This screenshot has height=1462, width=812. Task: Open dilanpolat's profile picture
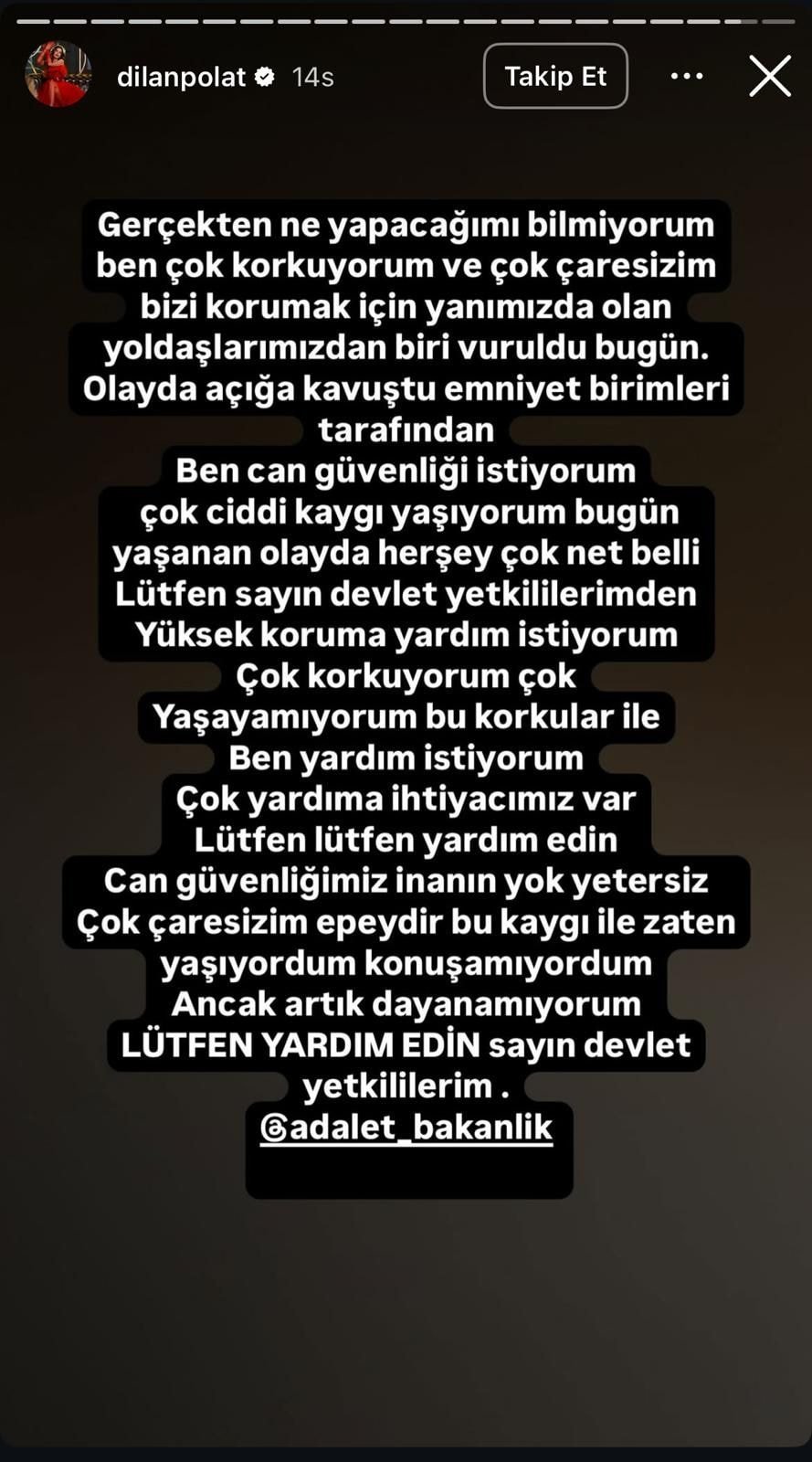(x=58, y=75)
